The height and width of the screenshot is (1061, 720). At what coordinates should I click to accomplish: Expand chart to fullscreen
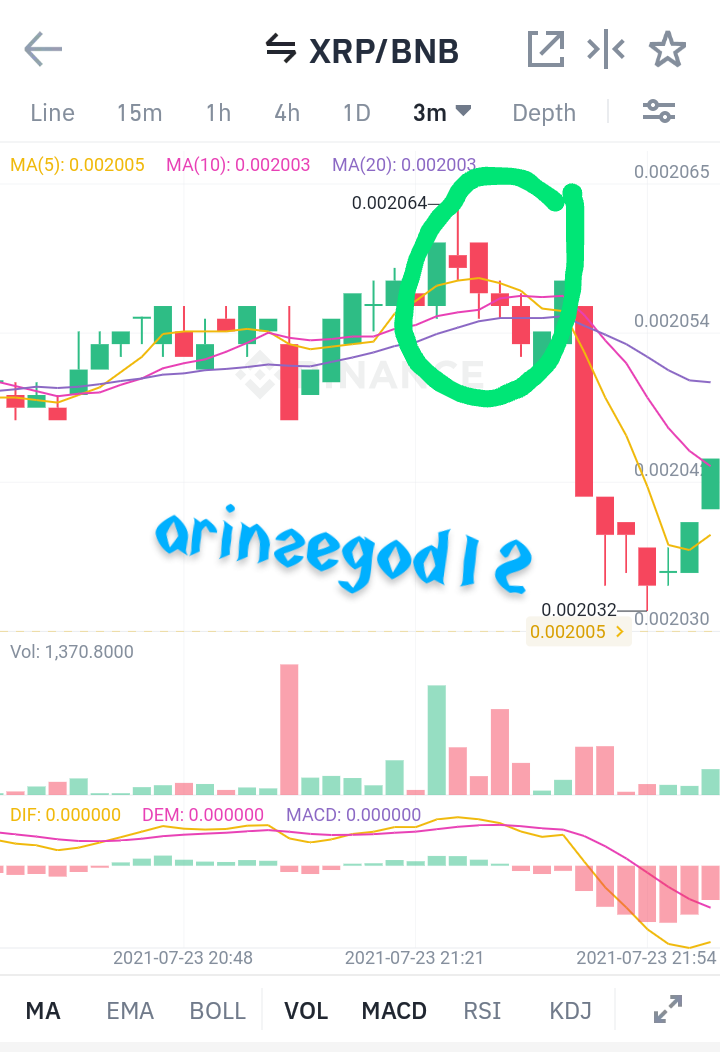(668, 1009)
